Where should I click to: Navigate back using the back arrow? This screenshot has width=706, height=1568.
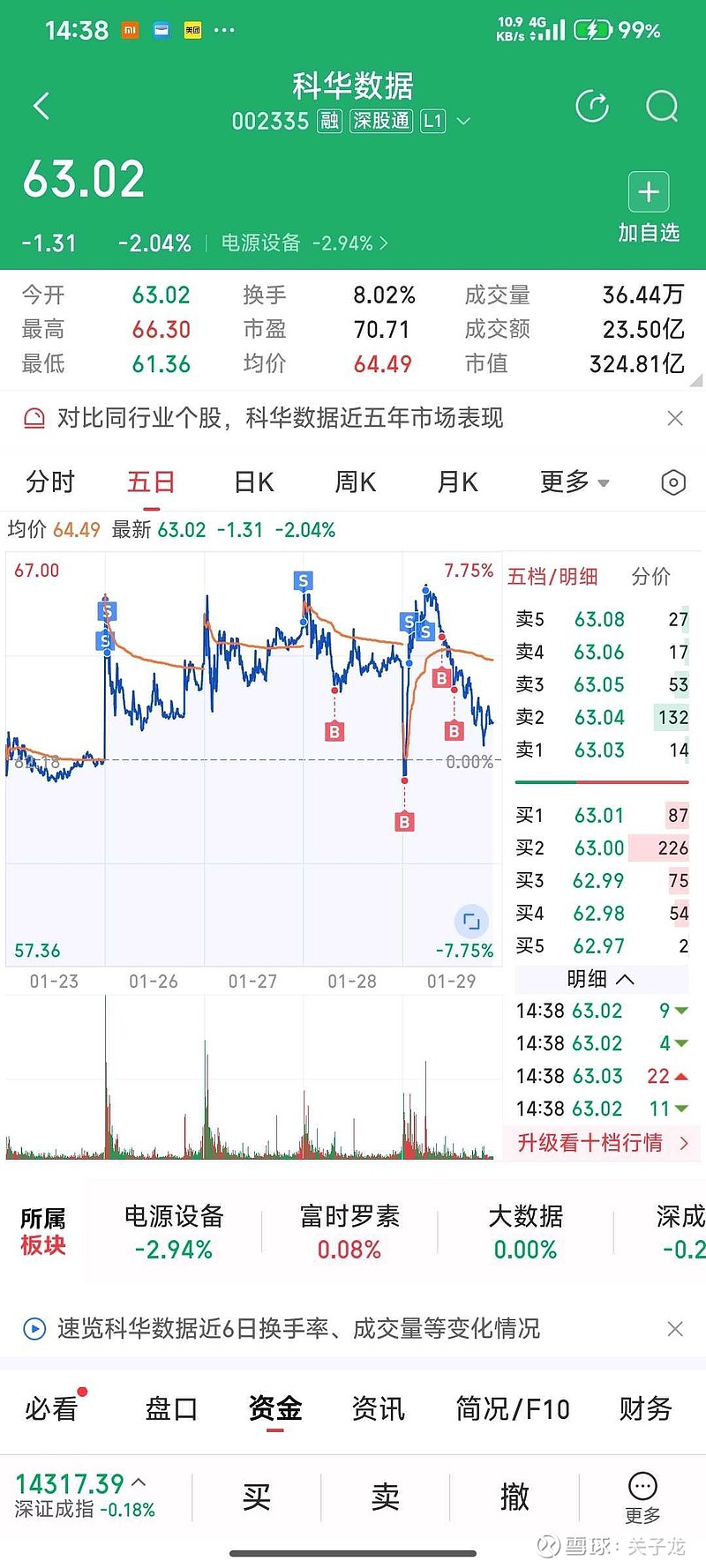tap(40, 105)
